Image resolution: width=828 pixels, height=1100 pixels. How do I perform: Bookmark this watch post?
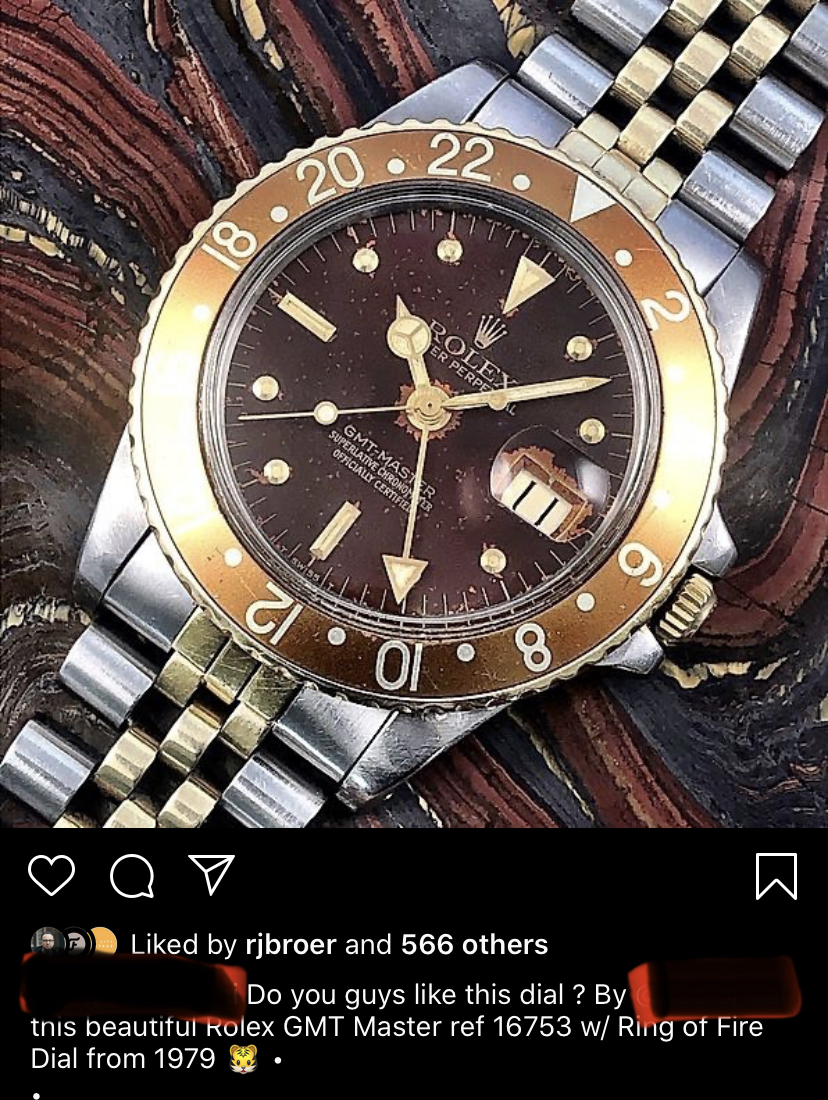point(776,877)
